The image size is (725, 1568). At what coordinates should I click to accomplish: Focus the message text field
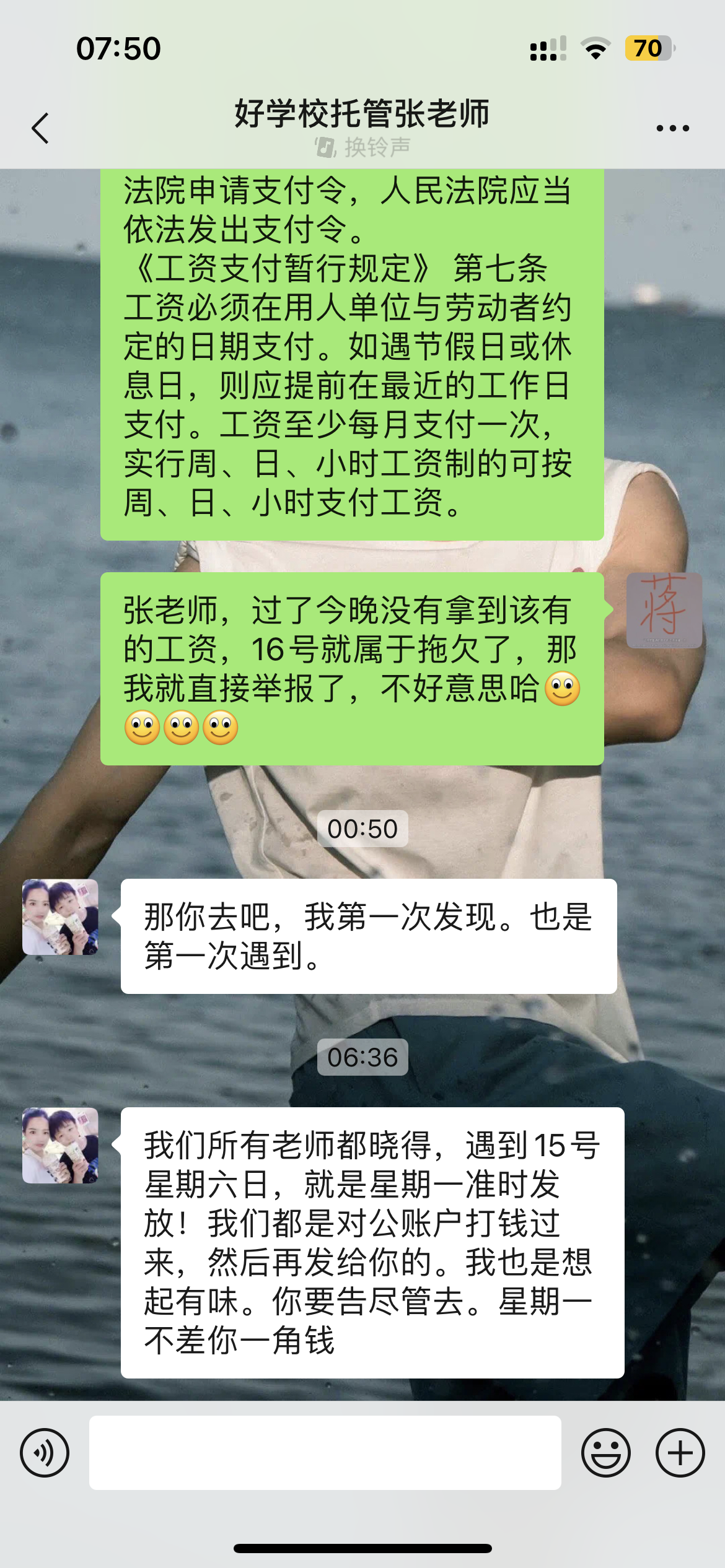coord(325,1452)
